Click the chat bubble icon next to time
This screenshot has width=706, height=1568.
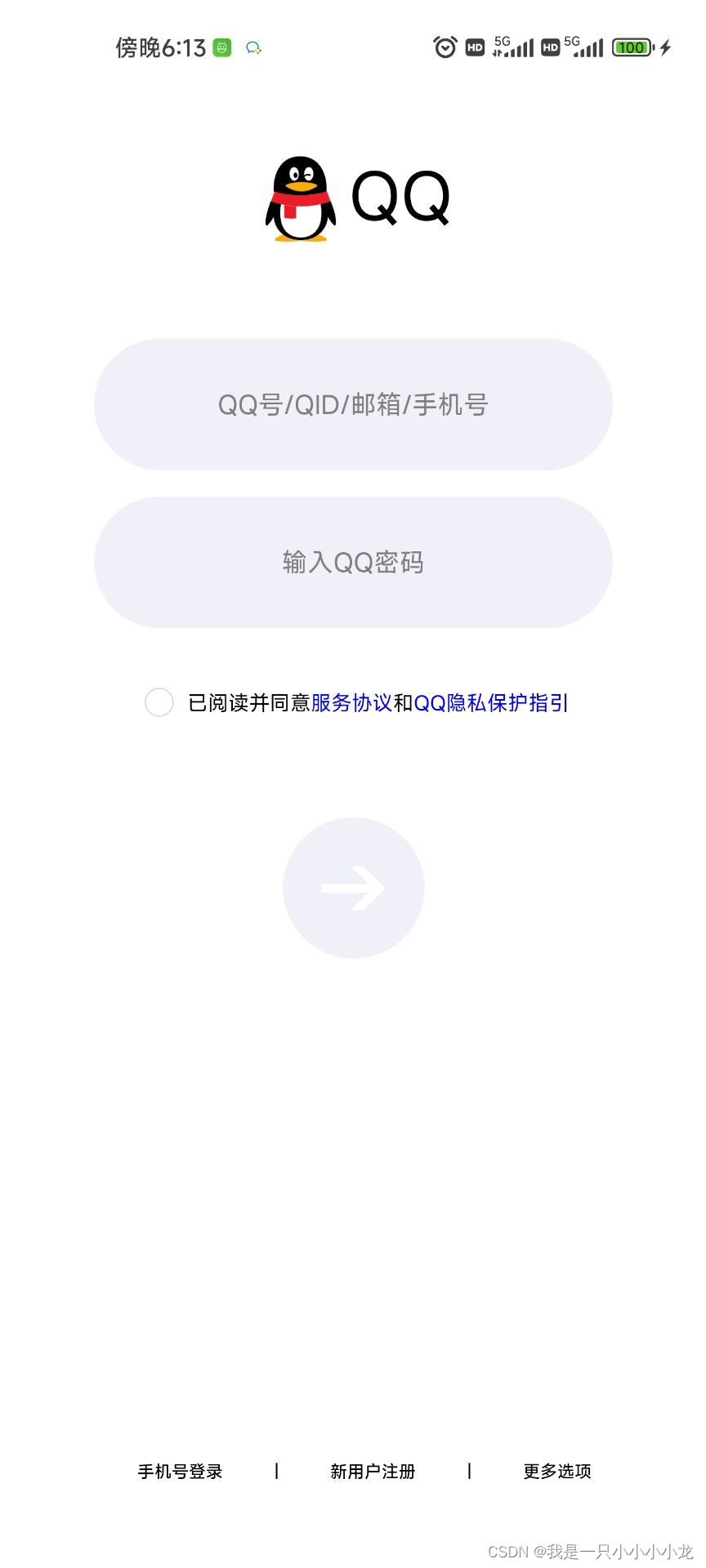tap(253, 47)
